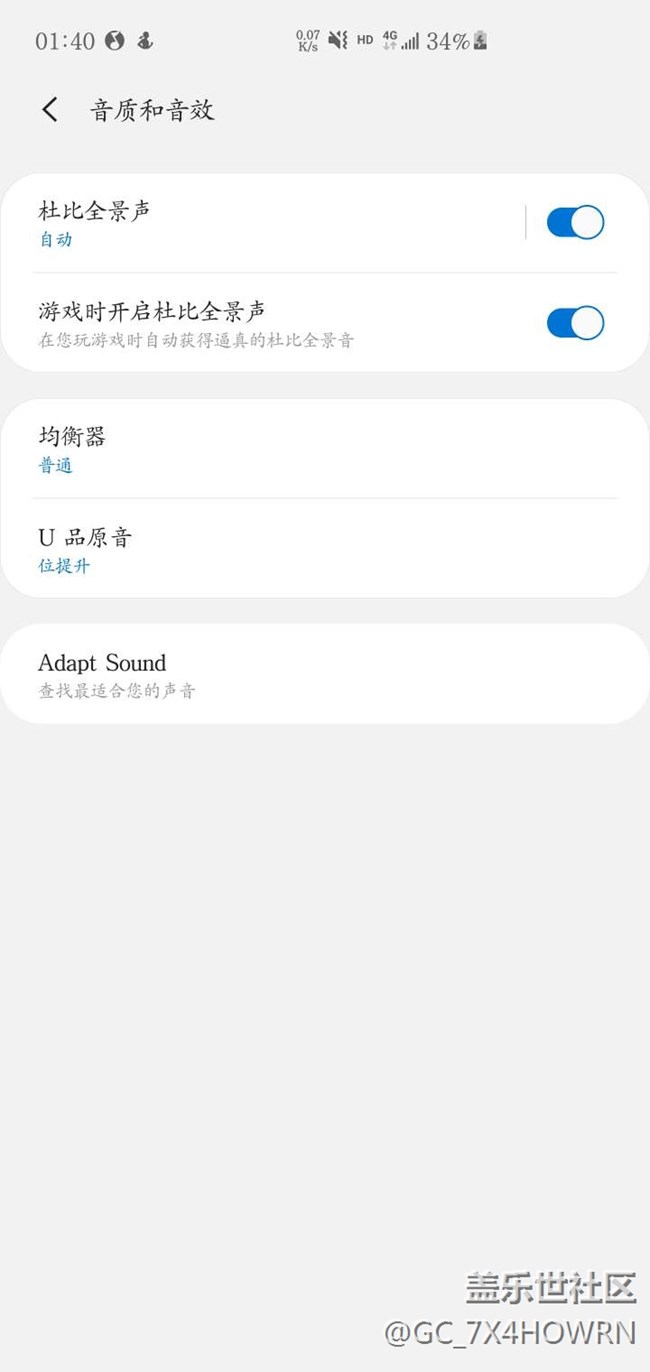Disable 游戏时开启杜比全景声 switch
Viewport: 650px width, 1372px height.
click(x=575, y=323)
